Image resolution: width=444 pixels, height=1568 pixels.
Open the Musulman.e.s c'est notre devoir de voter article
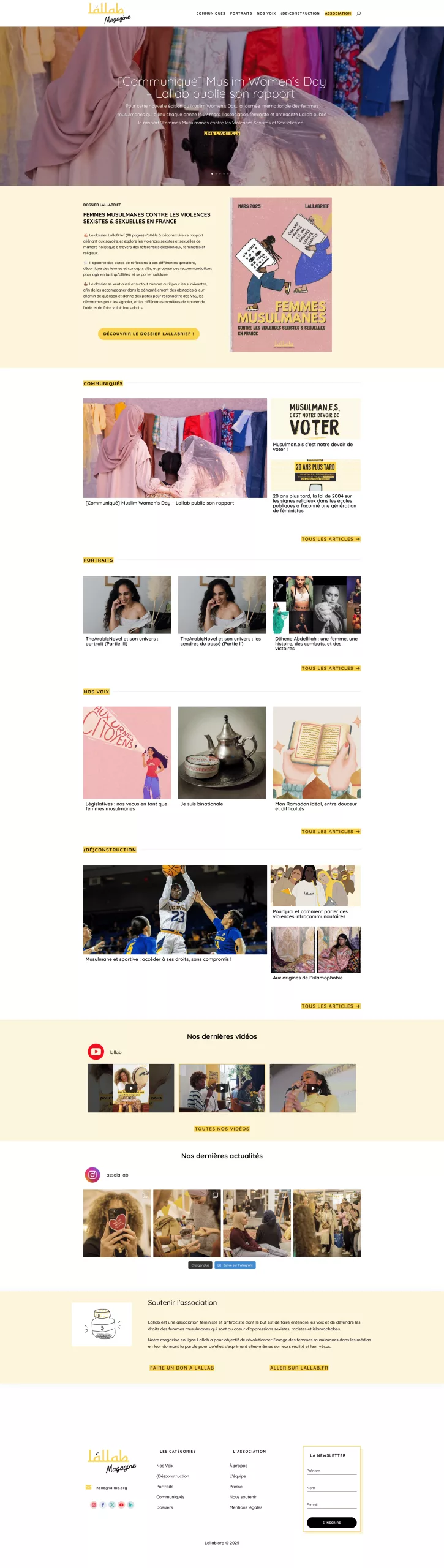point(312,447)
